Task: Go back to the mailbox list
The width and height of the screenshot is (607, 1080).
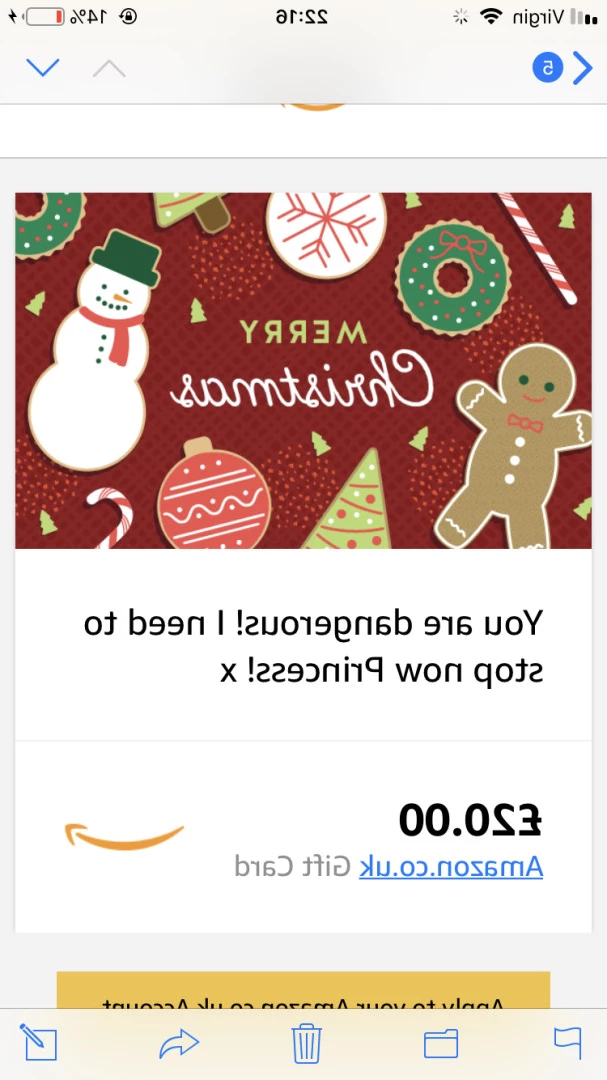Action: pyautogui.click(x=562, y=68)
